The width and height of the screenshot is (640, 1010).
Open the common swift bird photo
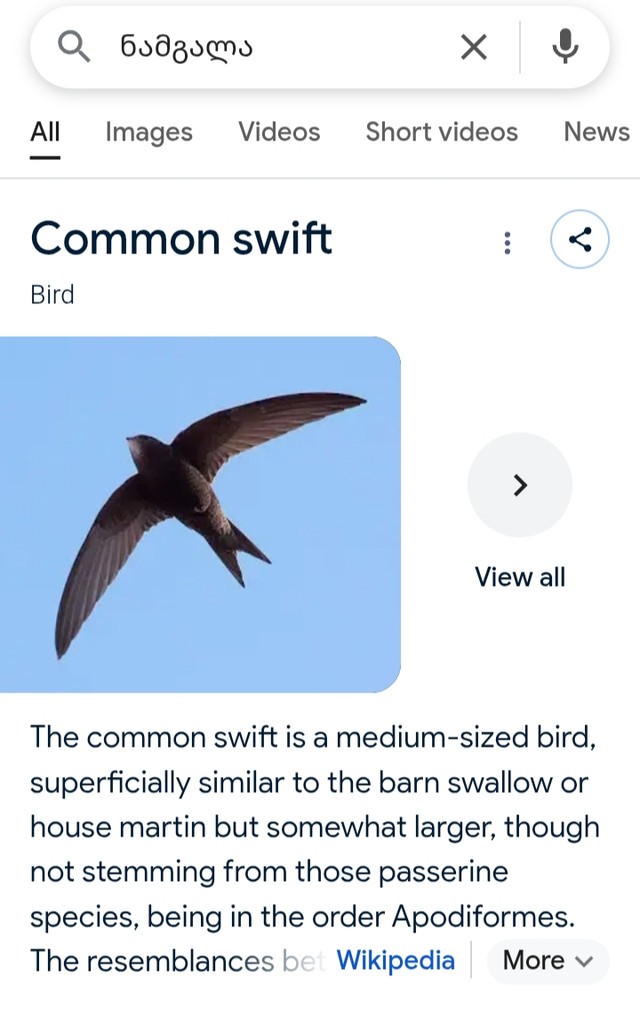click(200, 514)
